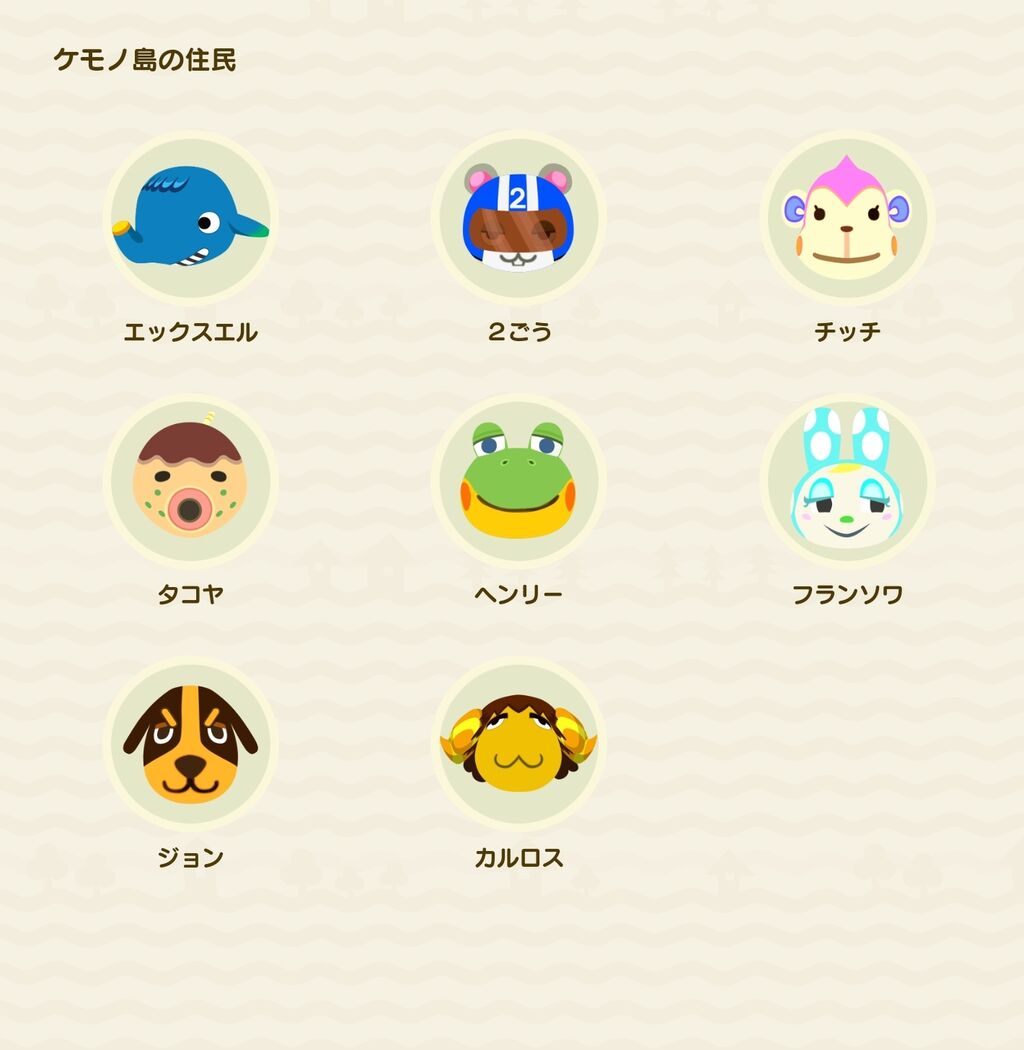Viewport: 1024px width, 1050px height.
Task: Select the dog villager ジョン's portrait icon
Action: tap(191, 746)
